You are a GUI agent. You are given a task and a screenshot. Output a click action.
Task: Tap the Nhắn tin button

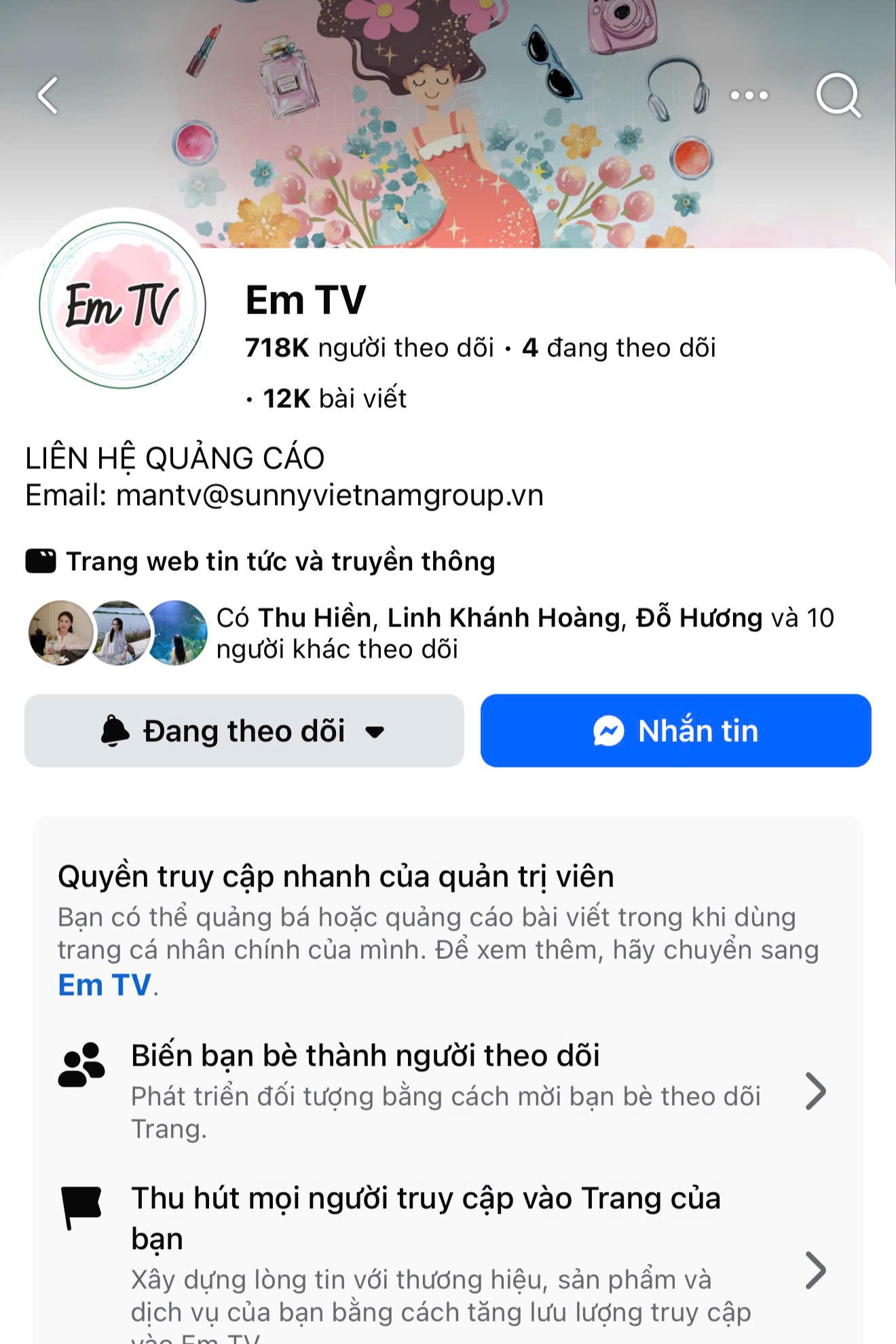[675, 731]
